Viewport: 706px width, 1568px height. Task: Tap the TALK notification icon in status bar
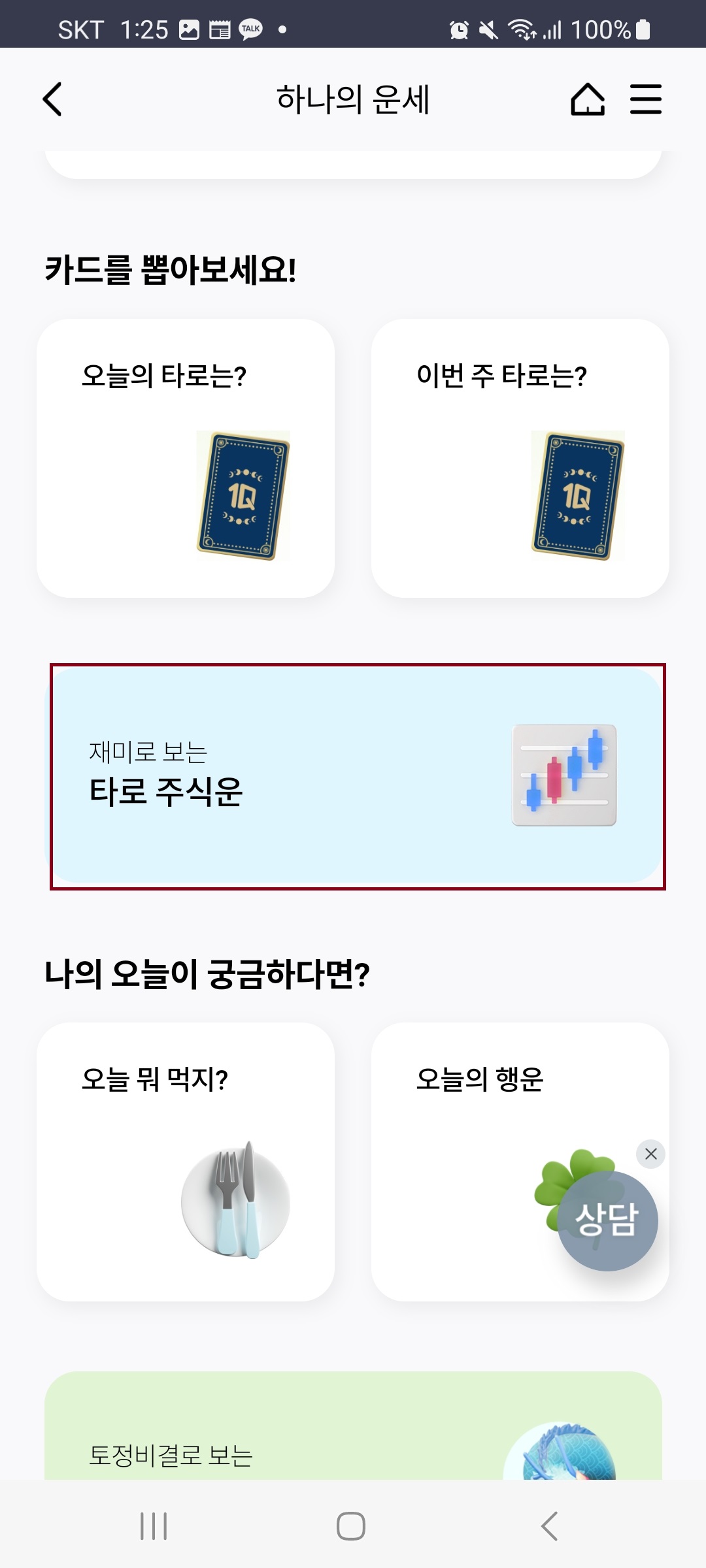pos(250,29)
